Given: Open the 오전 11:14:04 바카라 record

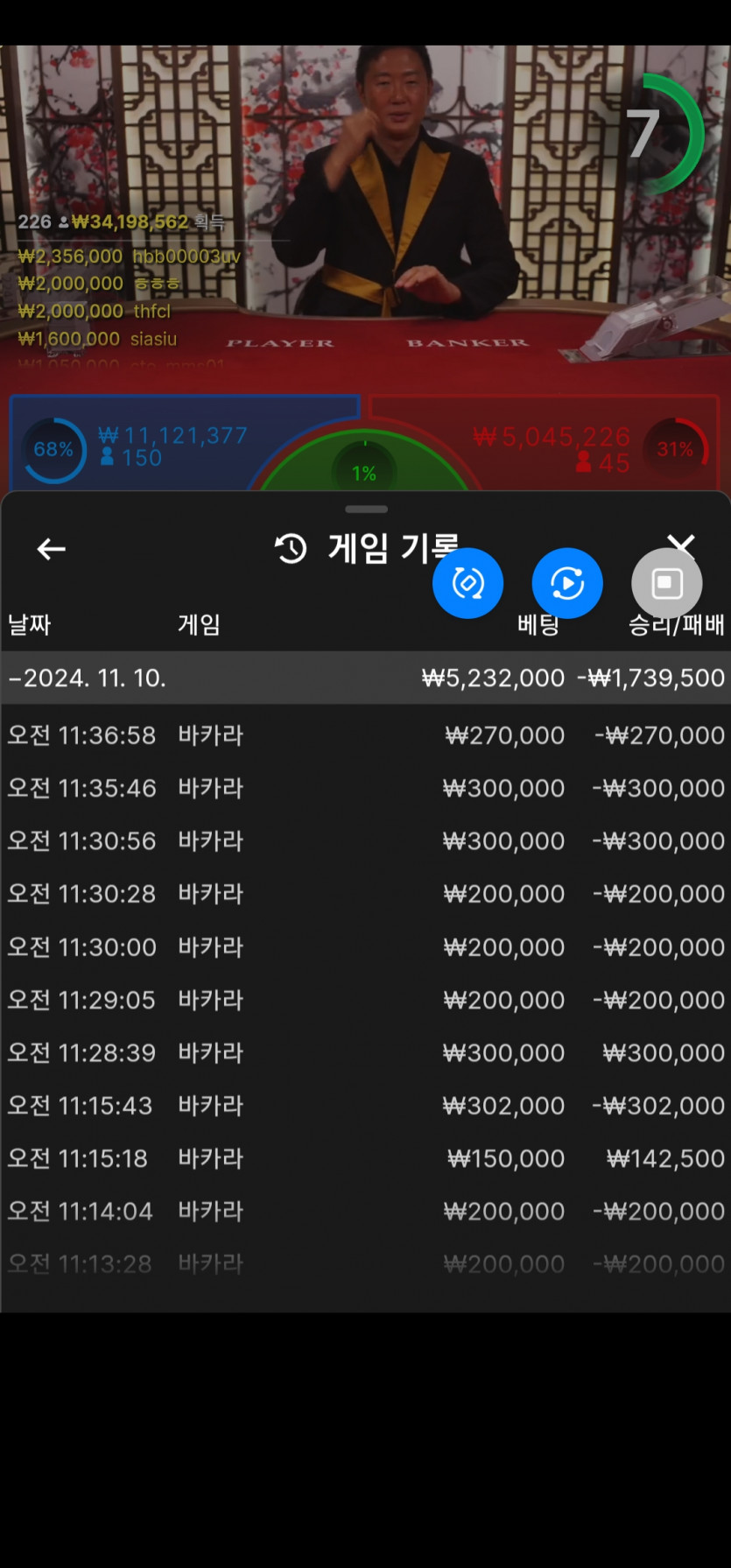Looking at the screenshot, I should 366,1211.
